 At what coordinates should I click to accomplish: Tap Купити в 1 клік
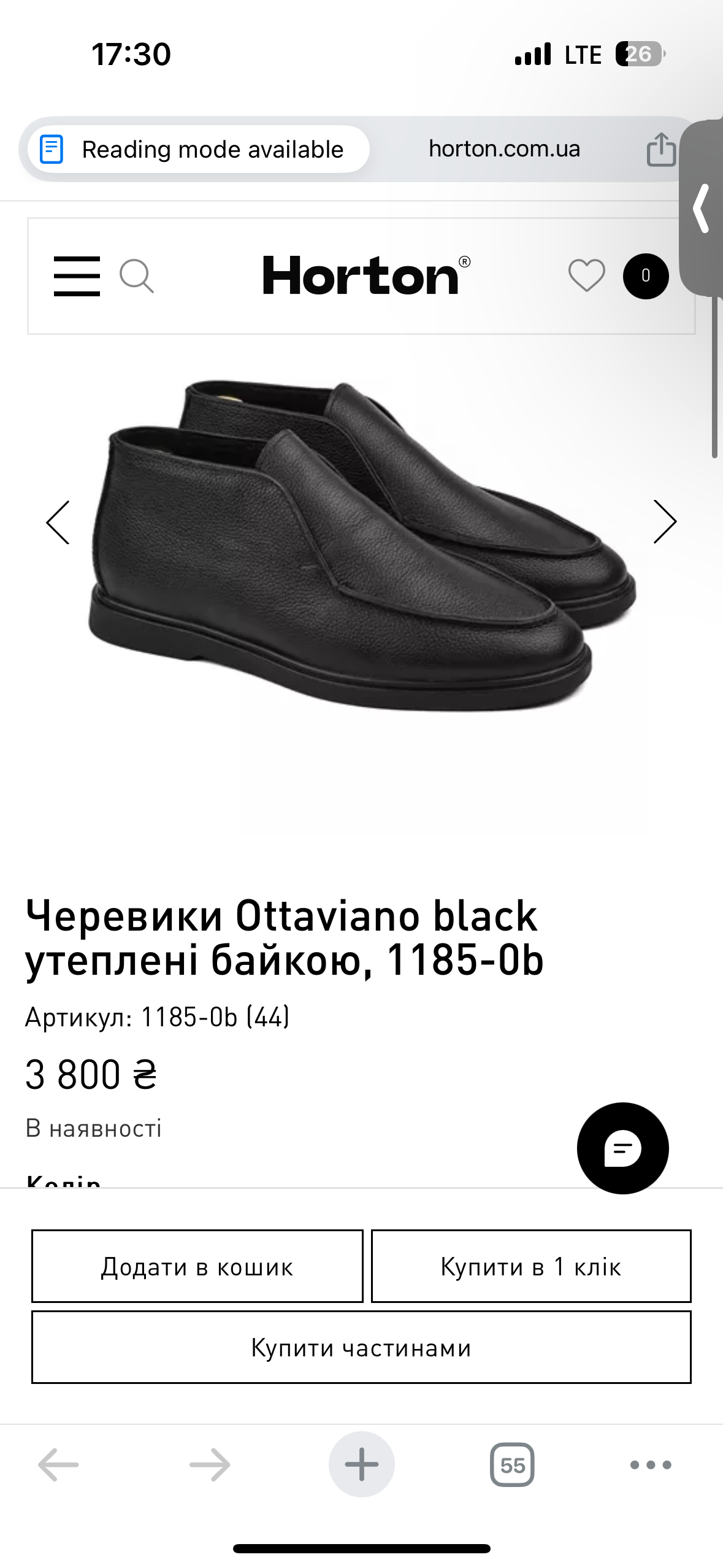531,1267
